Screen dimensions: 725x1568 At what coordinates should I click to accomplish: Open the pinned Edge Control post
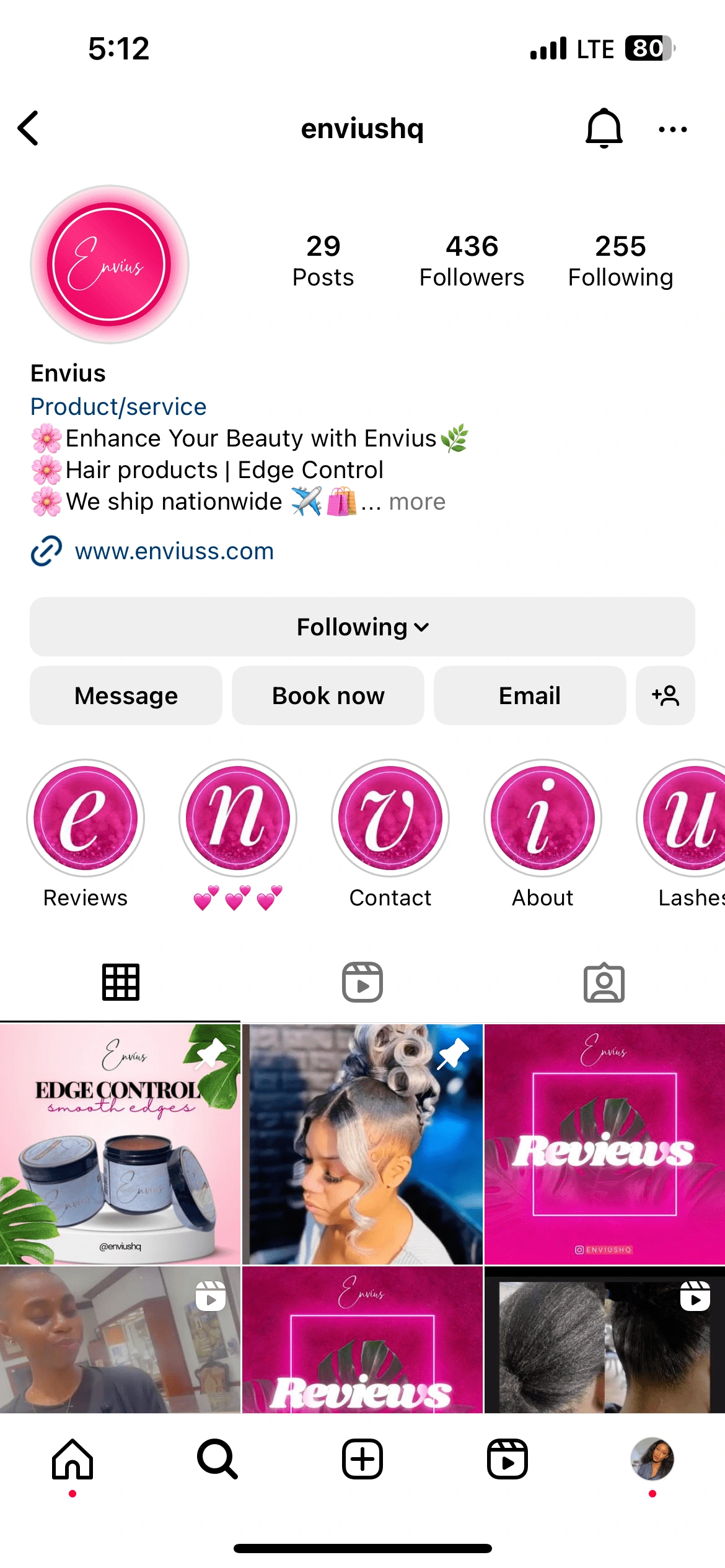120,1144
